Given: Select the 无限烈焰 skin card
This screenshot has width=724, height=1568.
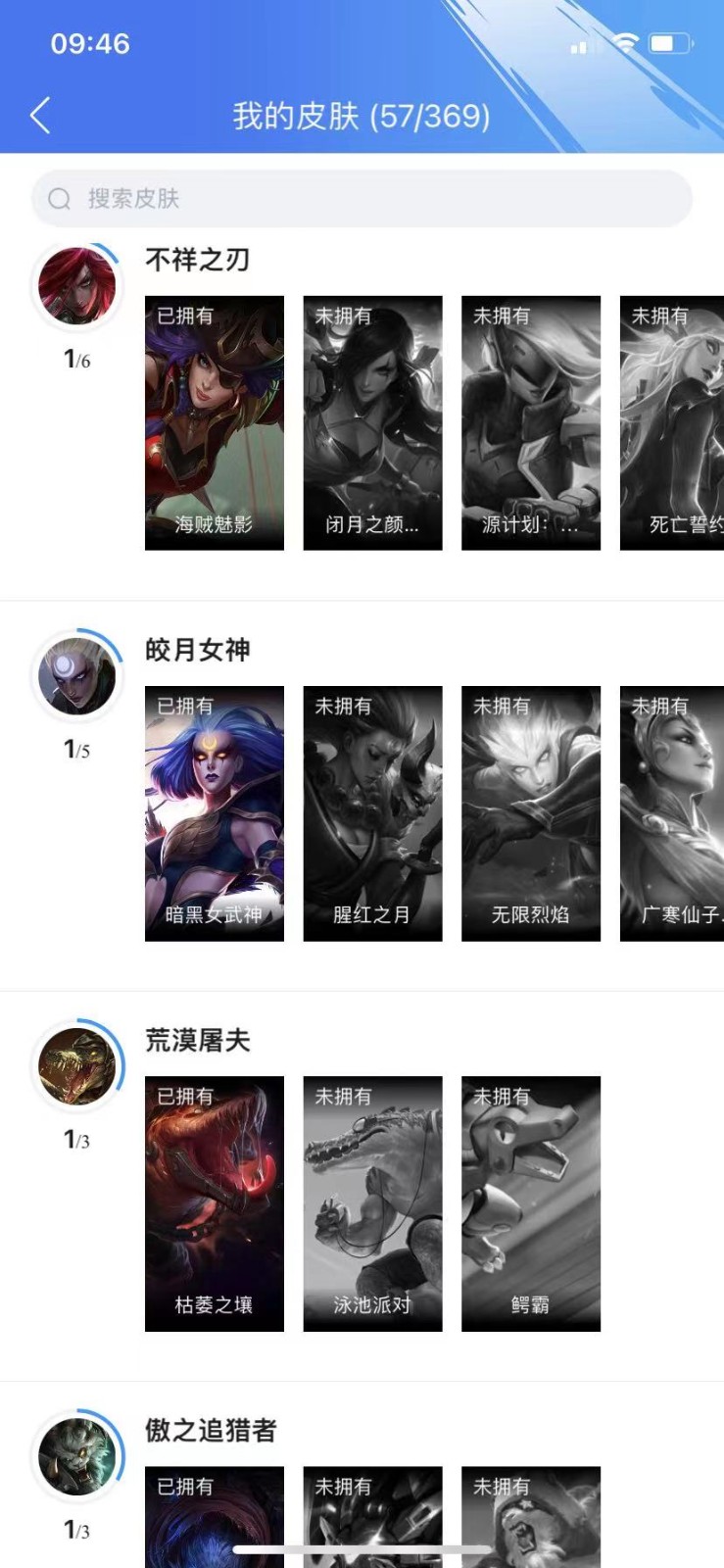Looking at the screenshot, I should pyautogui.click(x=531, y=813).
